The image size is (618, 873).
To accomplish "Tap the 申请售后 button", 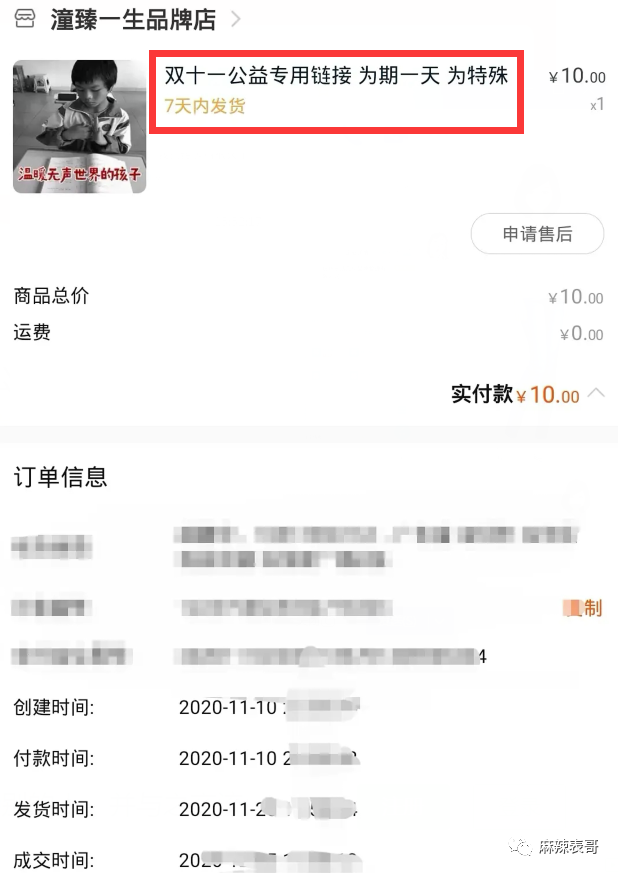I will point(537,234).
